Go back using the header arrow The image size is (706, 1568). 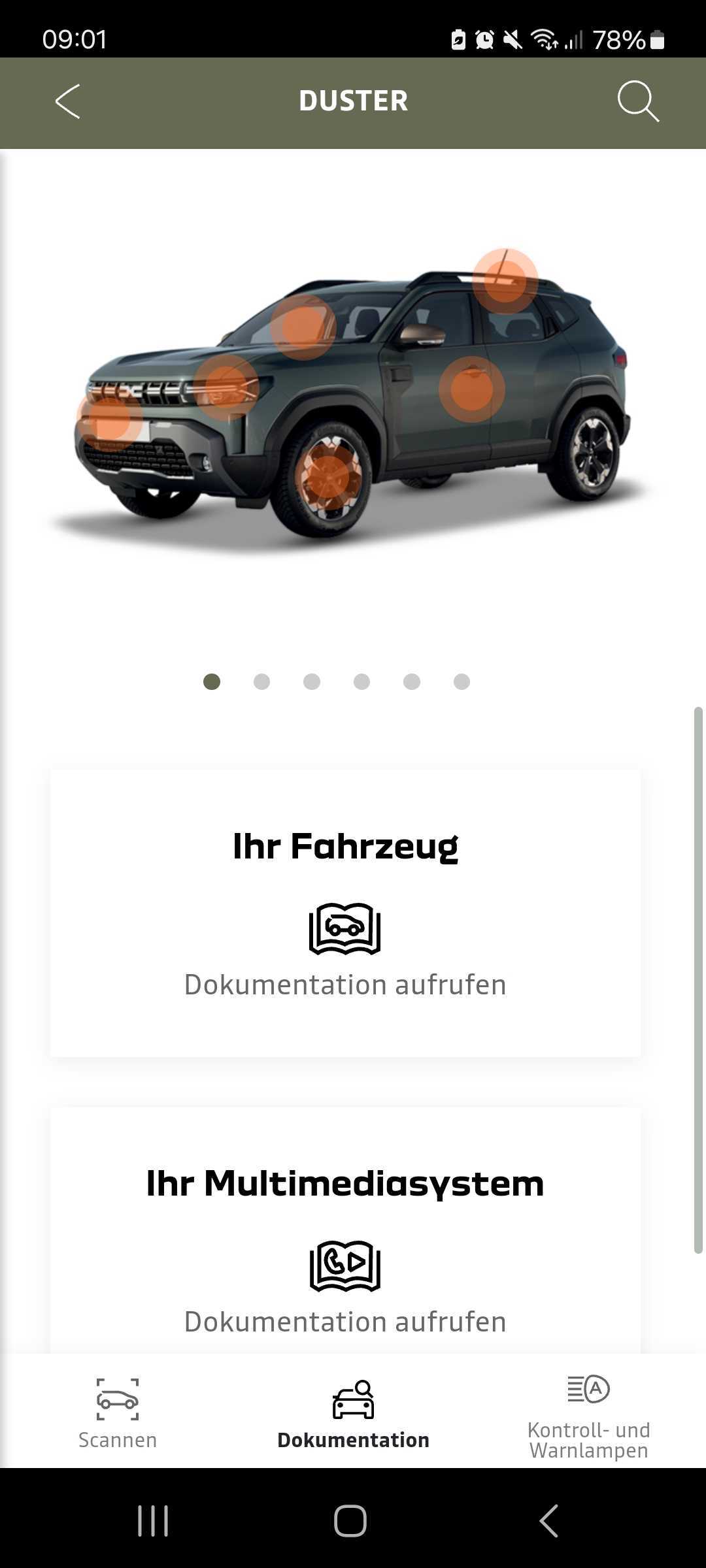(68, 102)
